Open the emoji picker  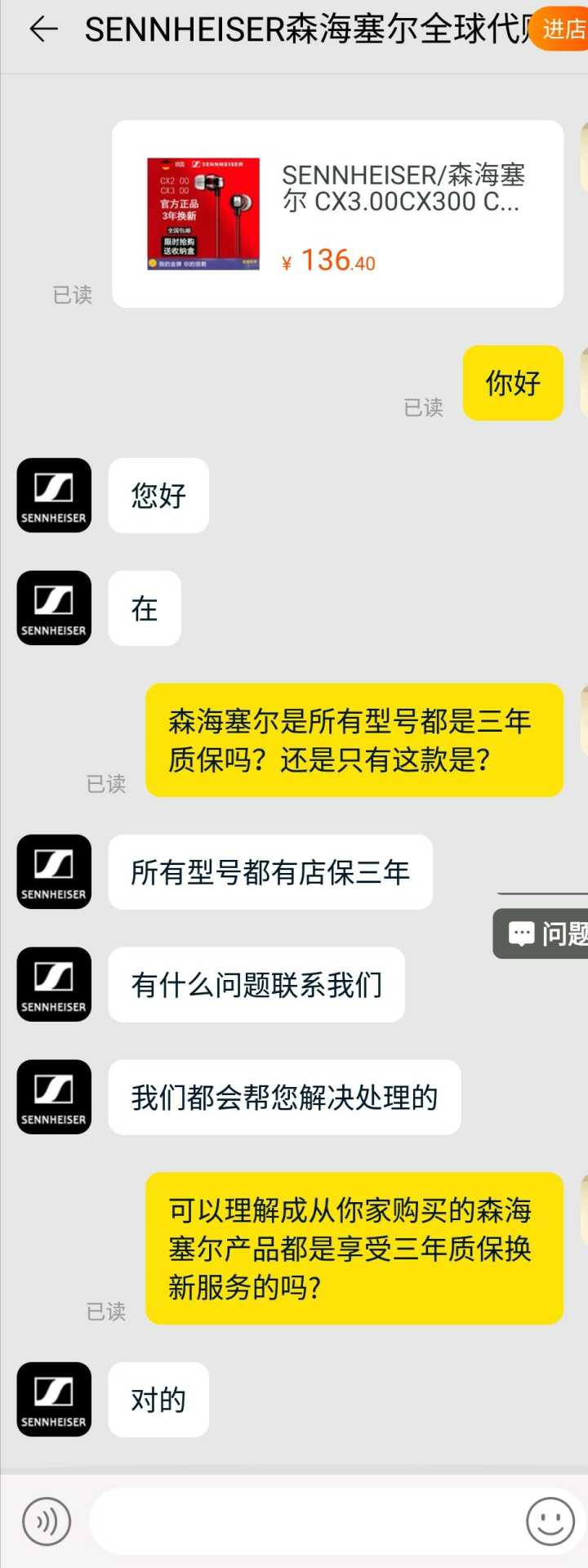[x=550, y=1521]
